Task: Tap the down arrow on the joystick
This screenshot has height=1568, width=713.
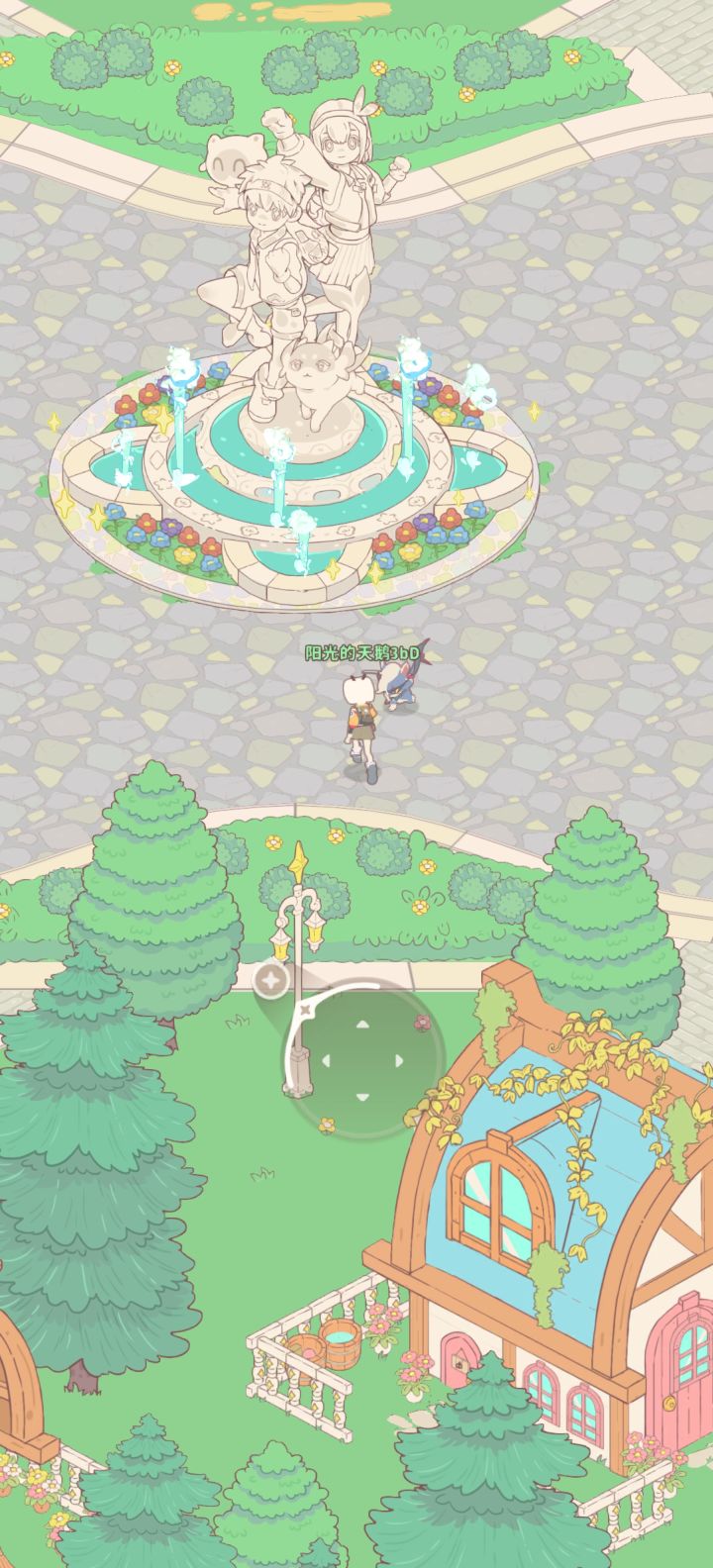Action: [x=361, y=1097]
